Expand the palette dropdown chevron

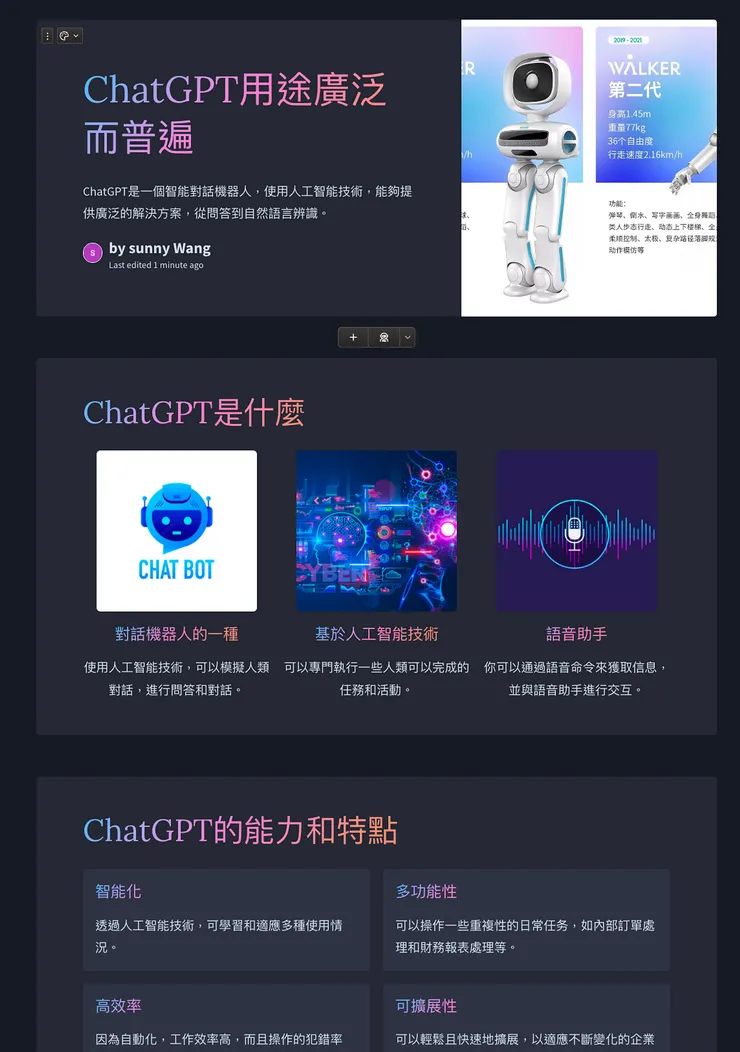(76, 35)
